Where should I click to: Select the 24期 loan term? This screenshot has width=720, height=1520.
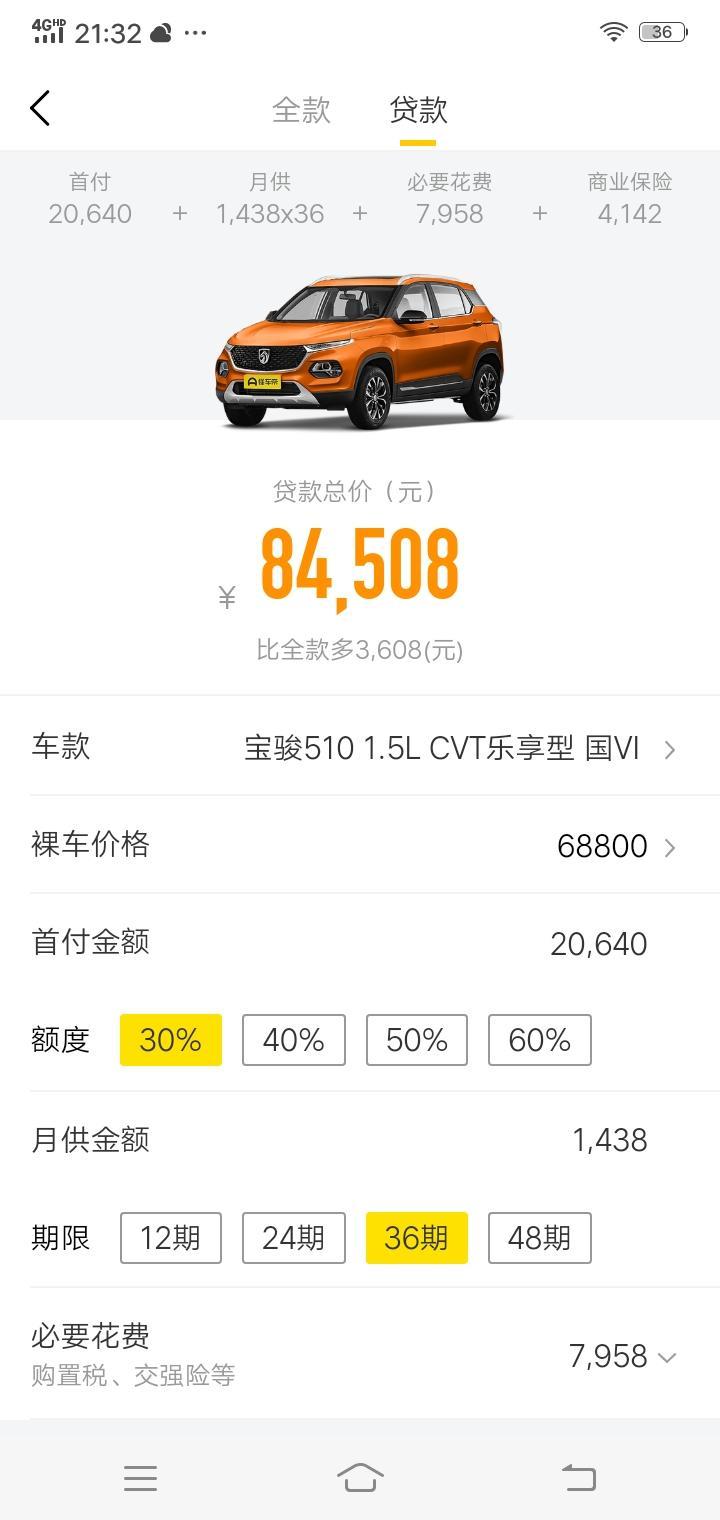point(294,1238)
